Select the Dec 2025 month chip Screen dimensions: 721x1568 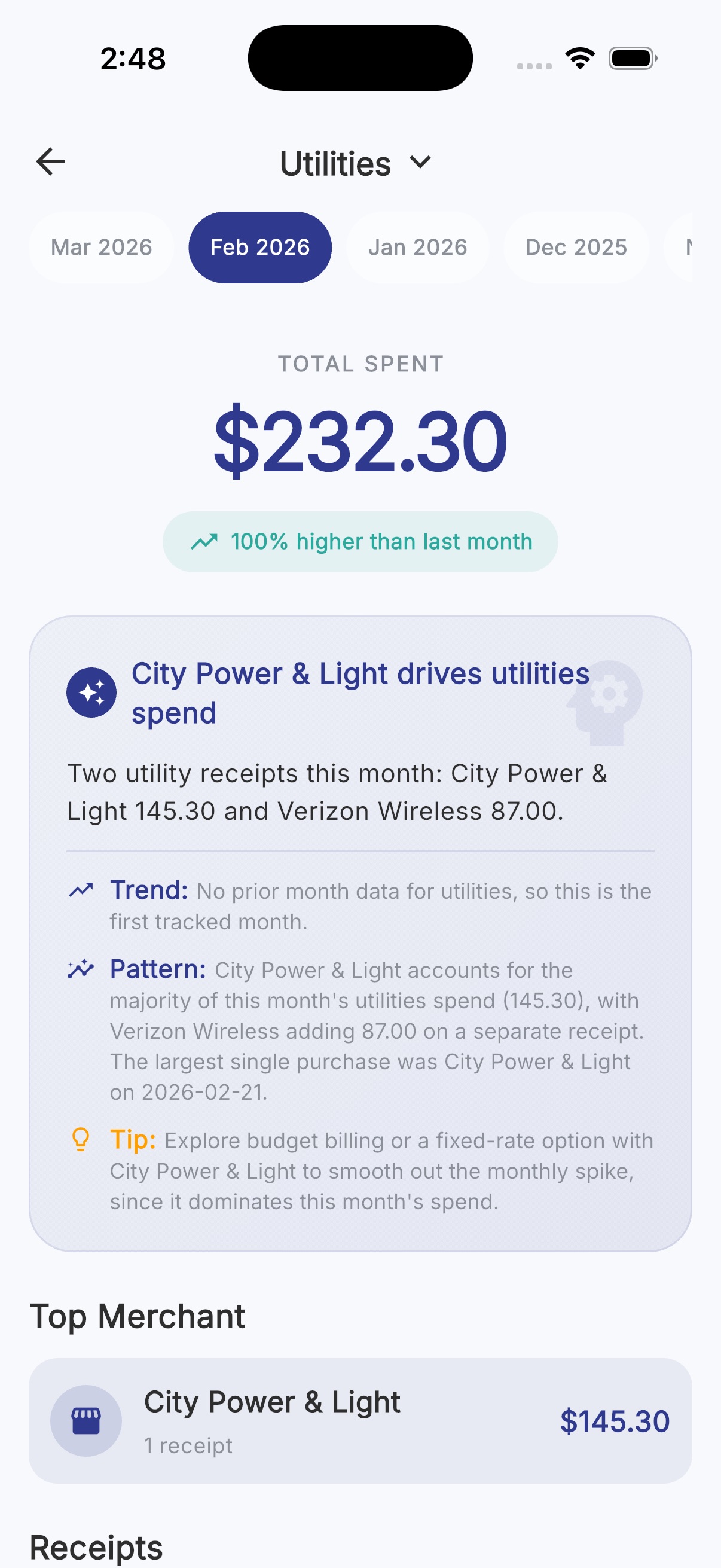coord(576,247)
